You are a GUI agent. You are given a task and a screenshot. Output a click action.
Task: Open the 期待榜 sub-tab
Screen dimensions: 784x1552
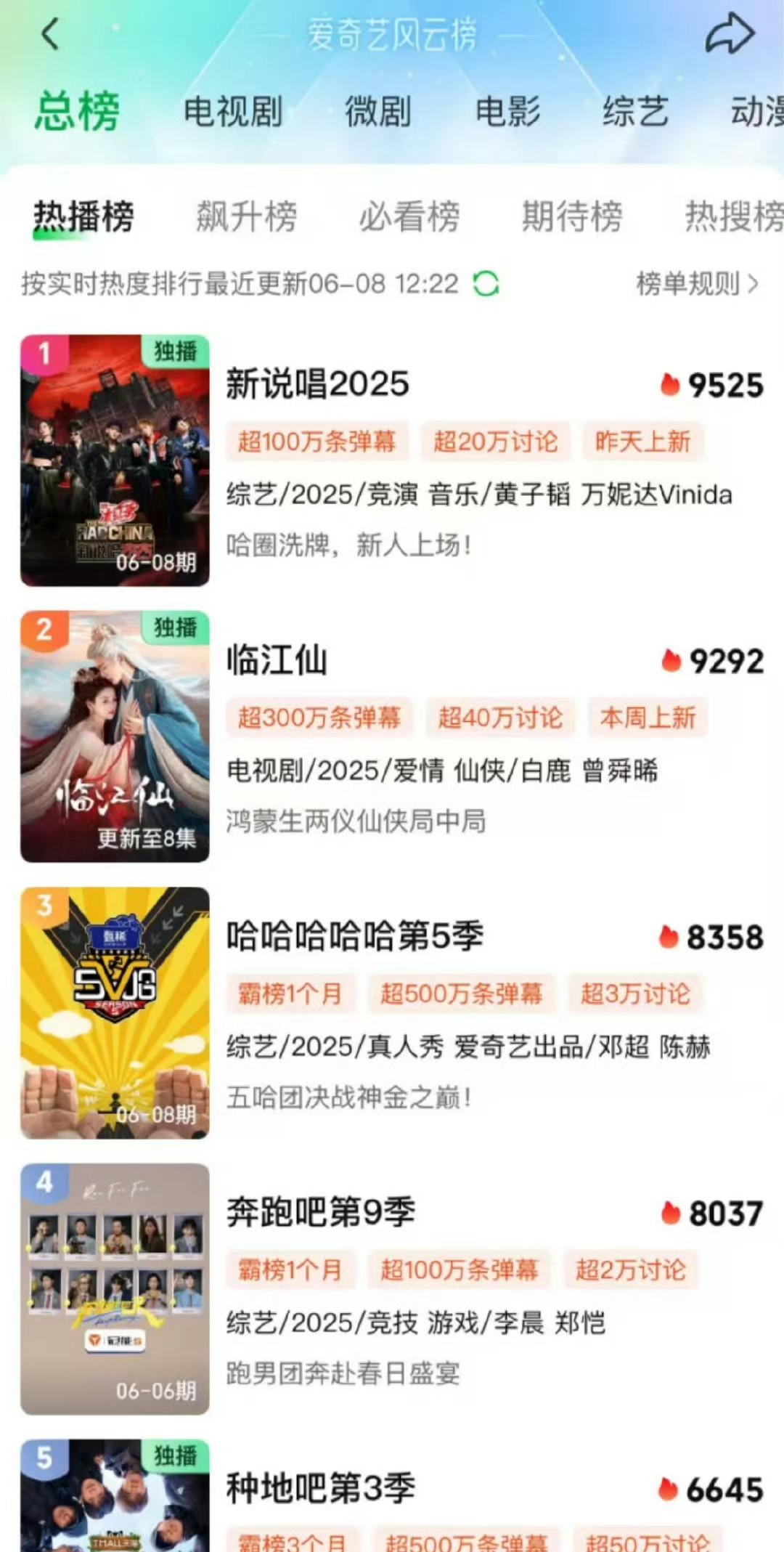572,216
